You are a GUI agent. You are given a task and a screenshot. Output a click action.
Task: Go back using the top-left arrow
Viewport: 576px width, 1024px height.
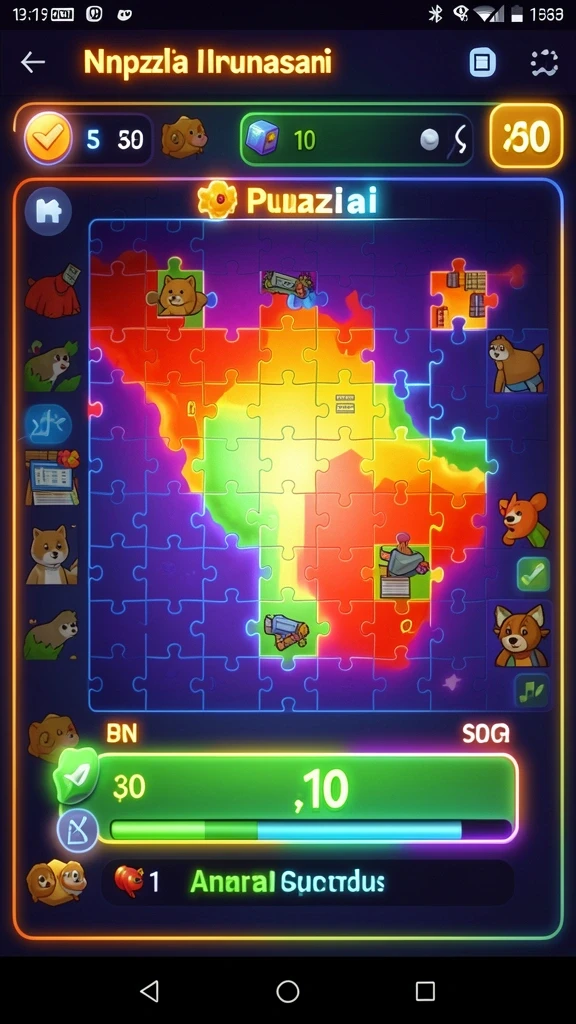pos(33,63)
